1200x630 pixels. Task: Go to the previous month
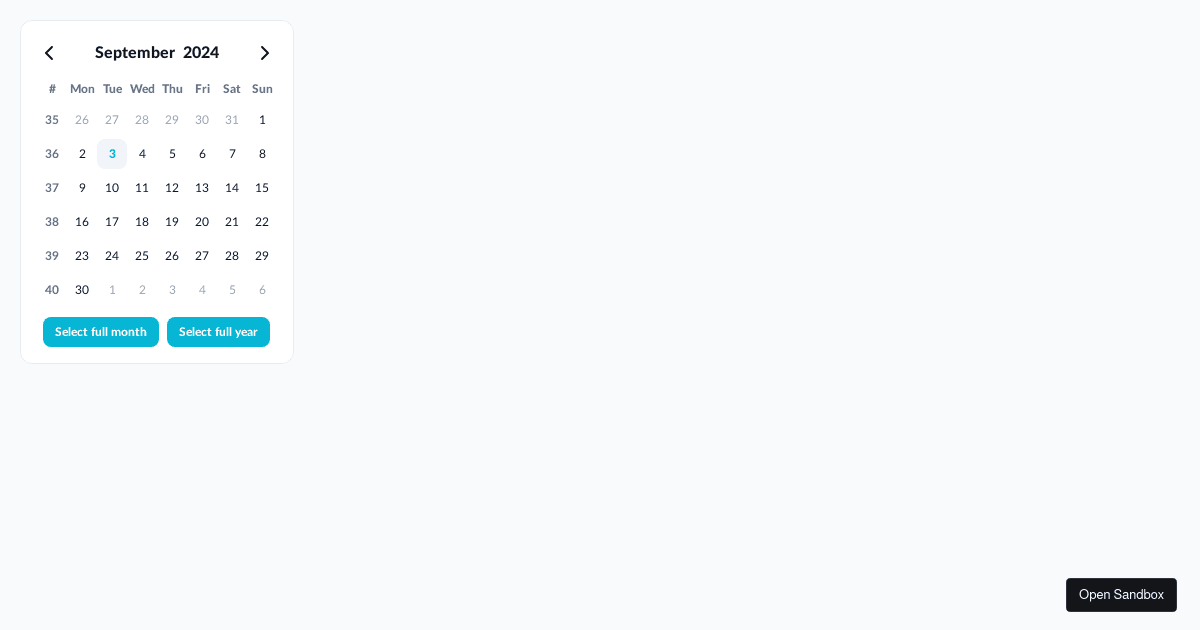click(49, 53)
